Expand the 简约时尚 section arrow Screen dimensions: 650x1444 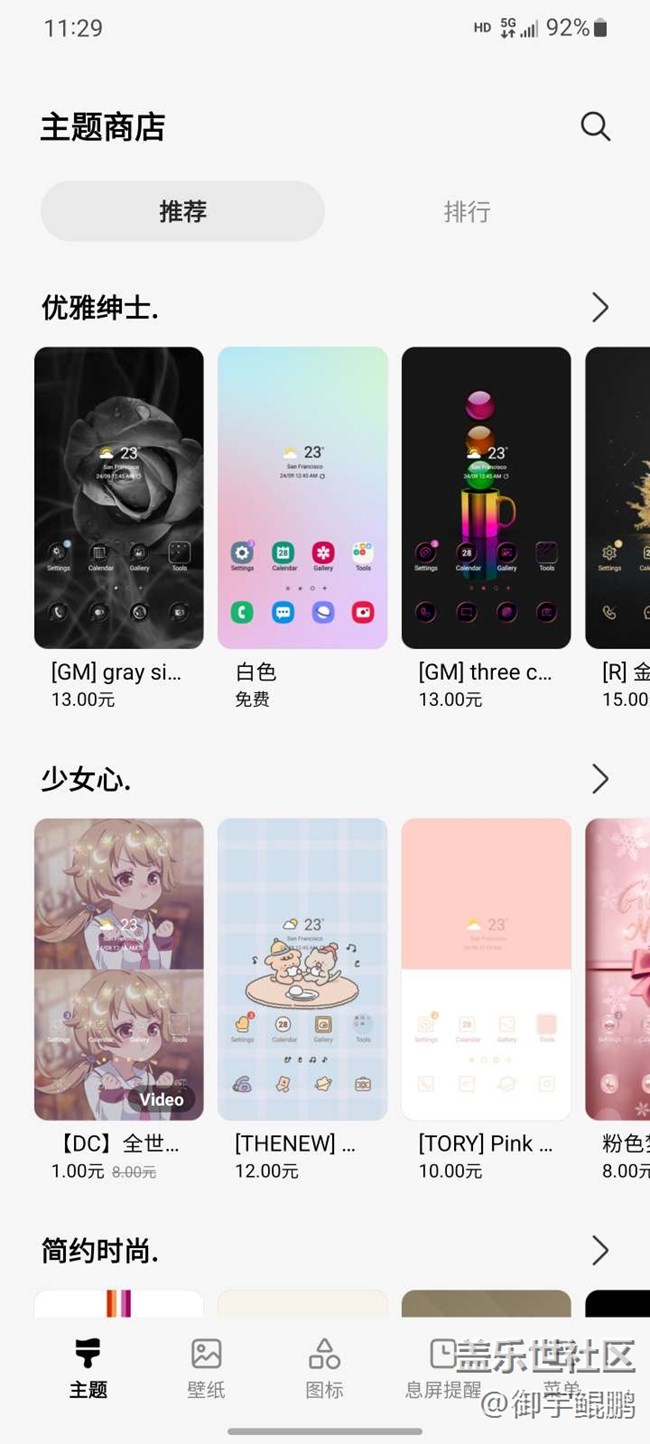point(600,1250)
